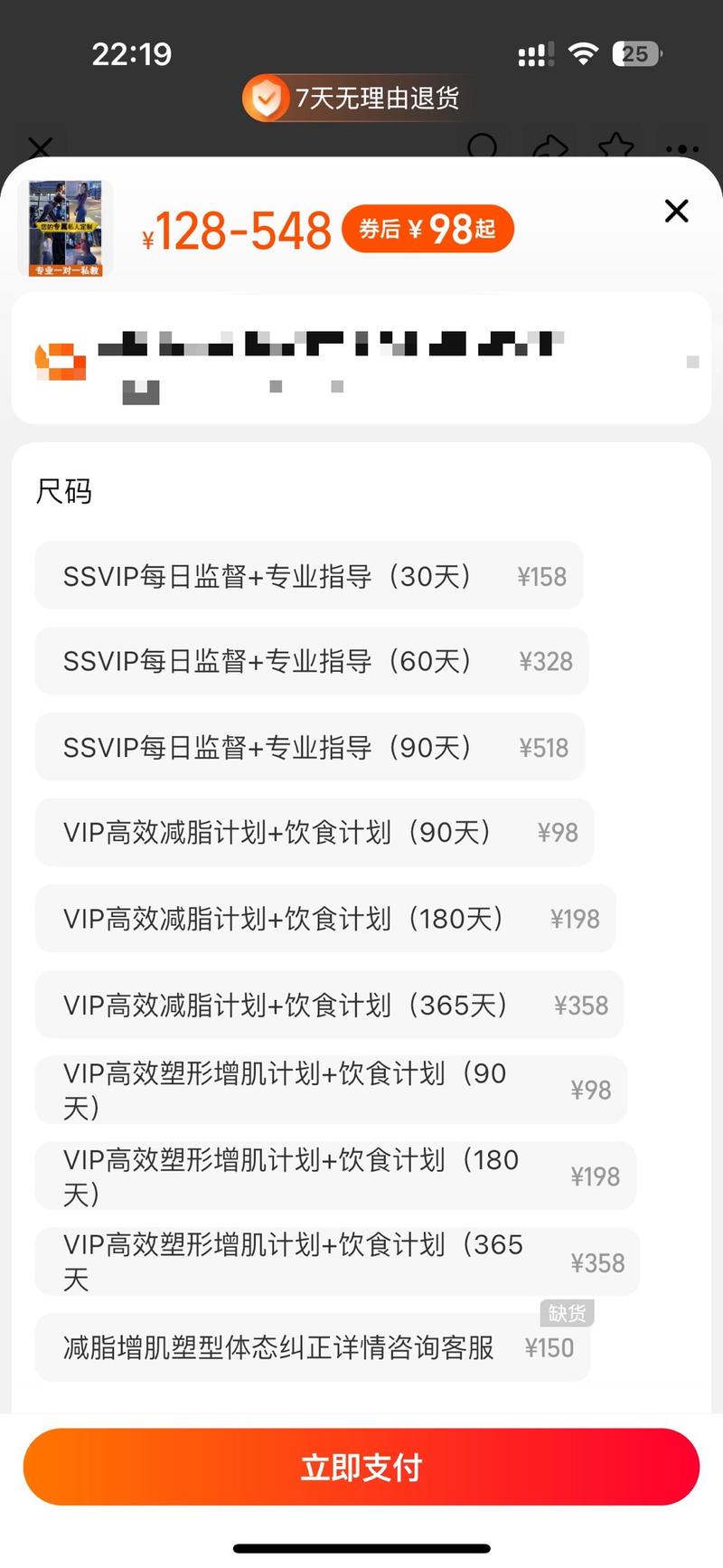This screenshot has height=1568, width=723.
Task: Select SSVIP每日监督+专业指导（90天）option
Action: click(308, 747)
